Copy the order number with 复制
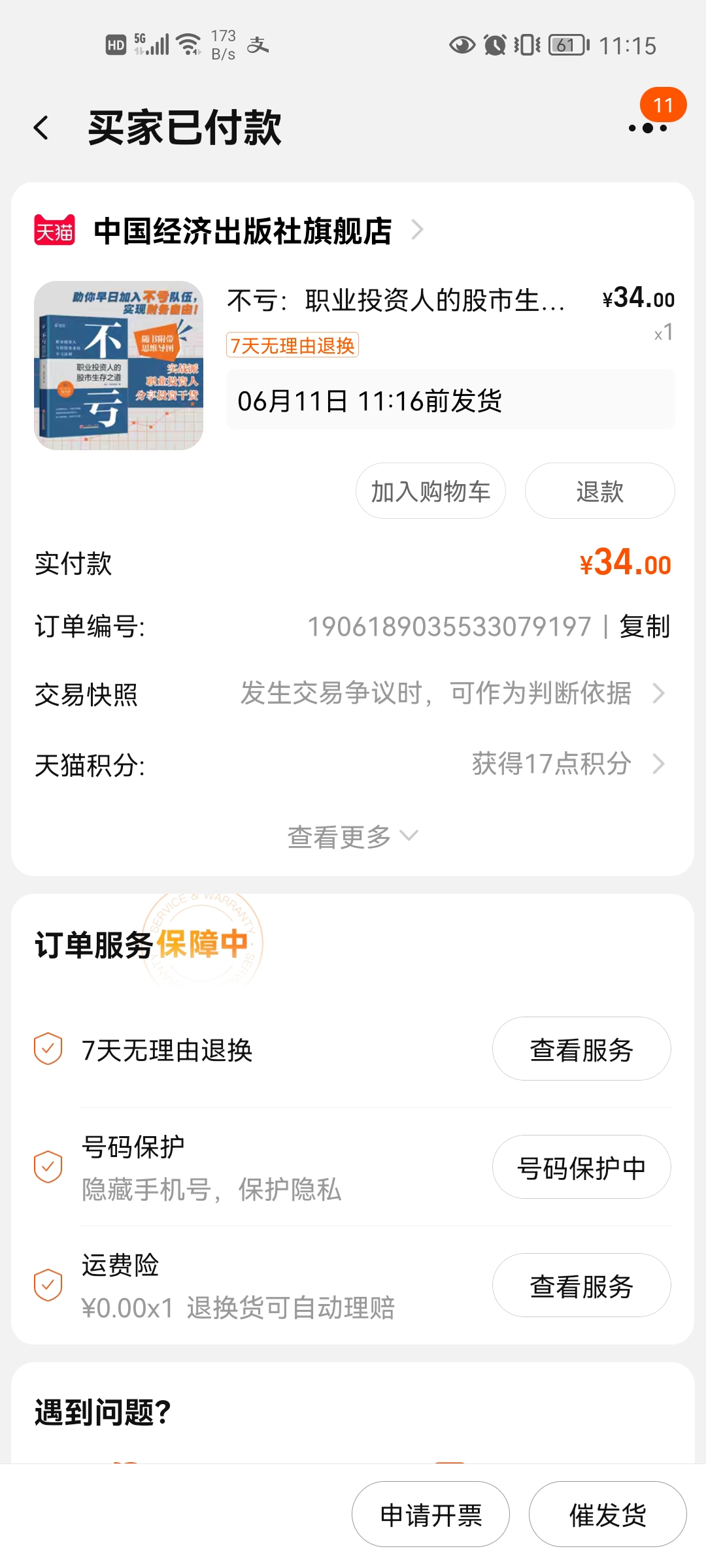 pos(645,627)
